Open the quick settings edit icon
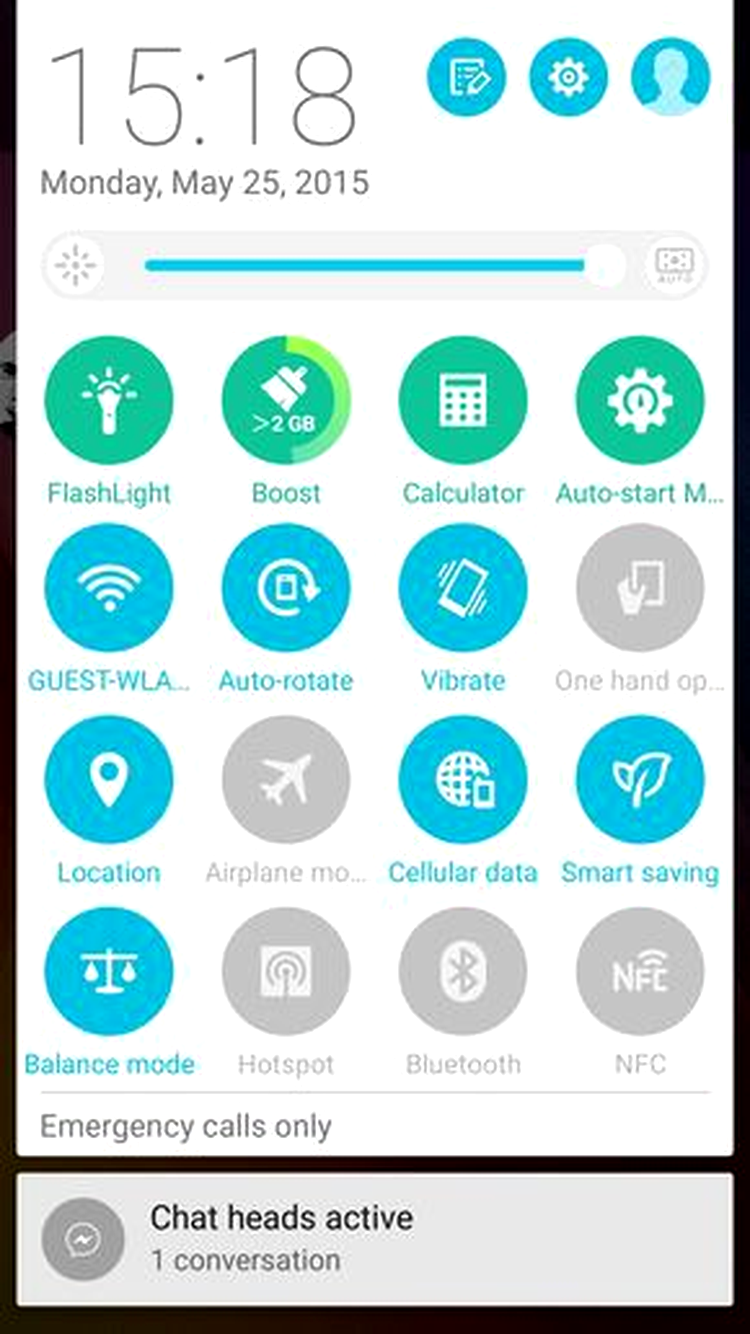Screen dimensions: 750x1334 click(x=467, y=77)
